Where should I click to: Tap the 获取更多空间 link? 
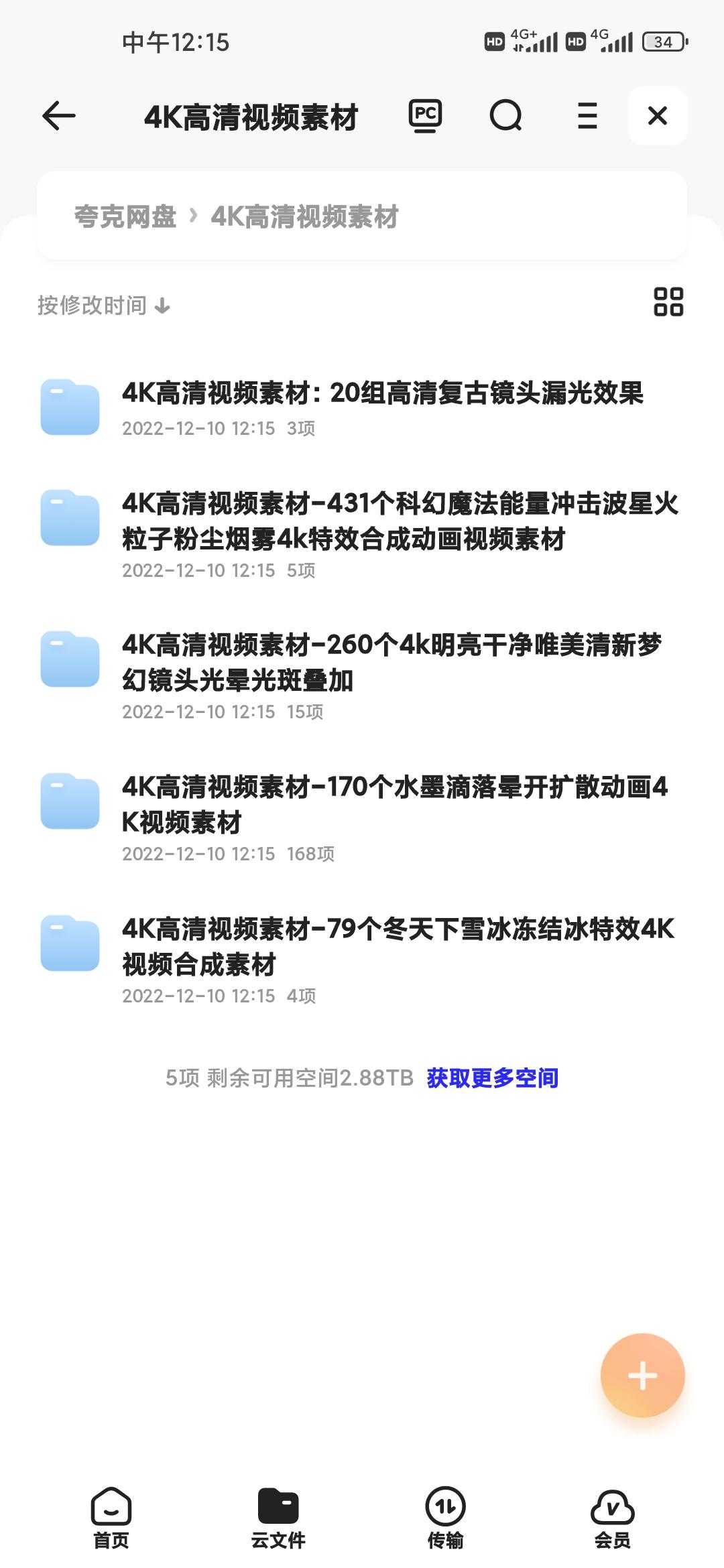tap(492, 1078)
